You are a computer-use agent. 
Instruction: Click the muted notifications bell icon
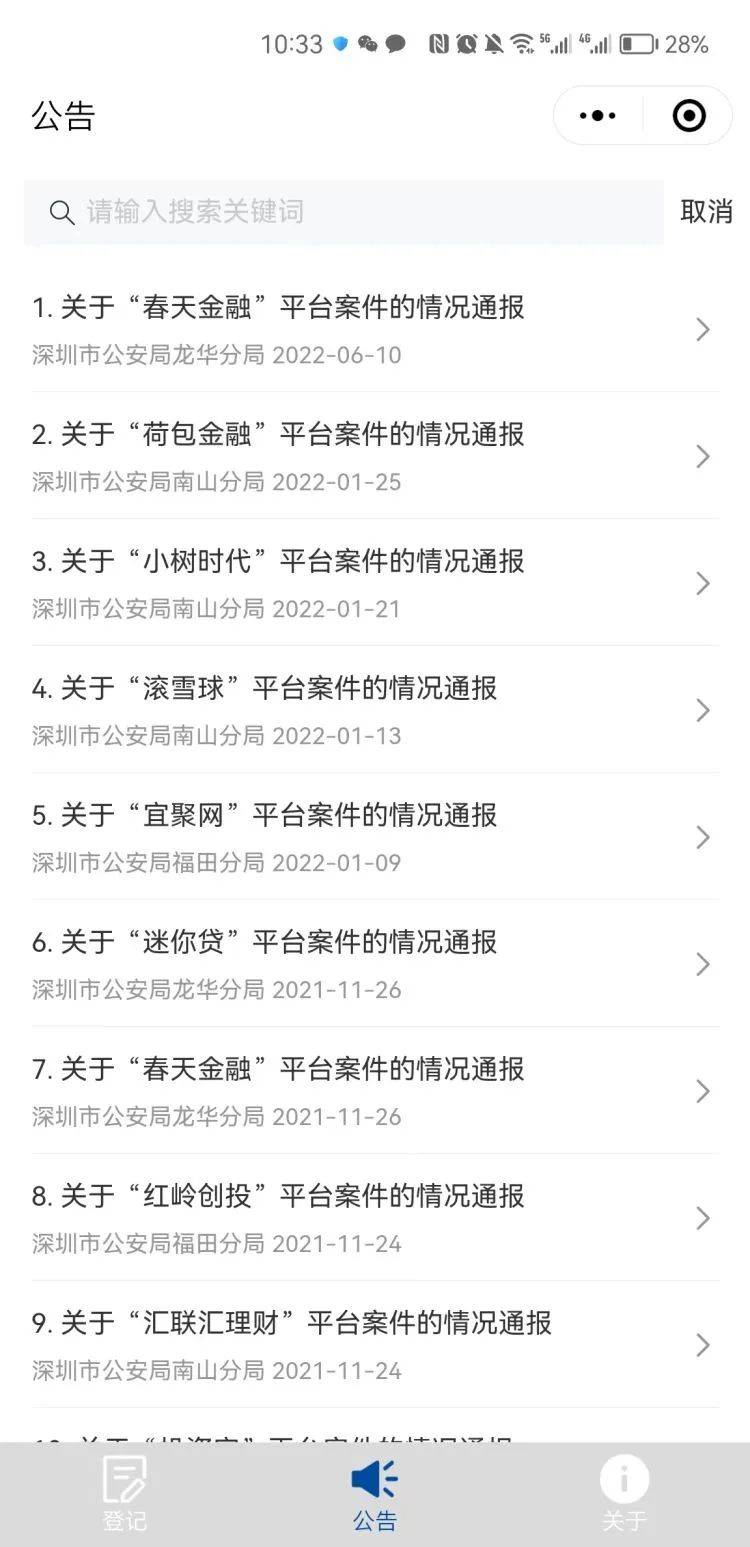pos(493,42)
